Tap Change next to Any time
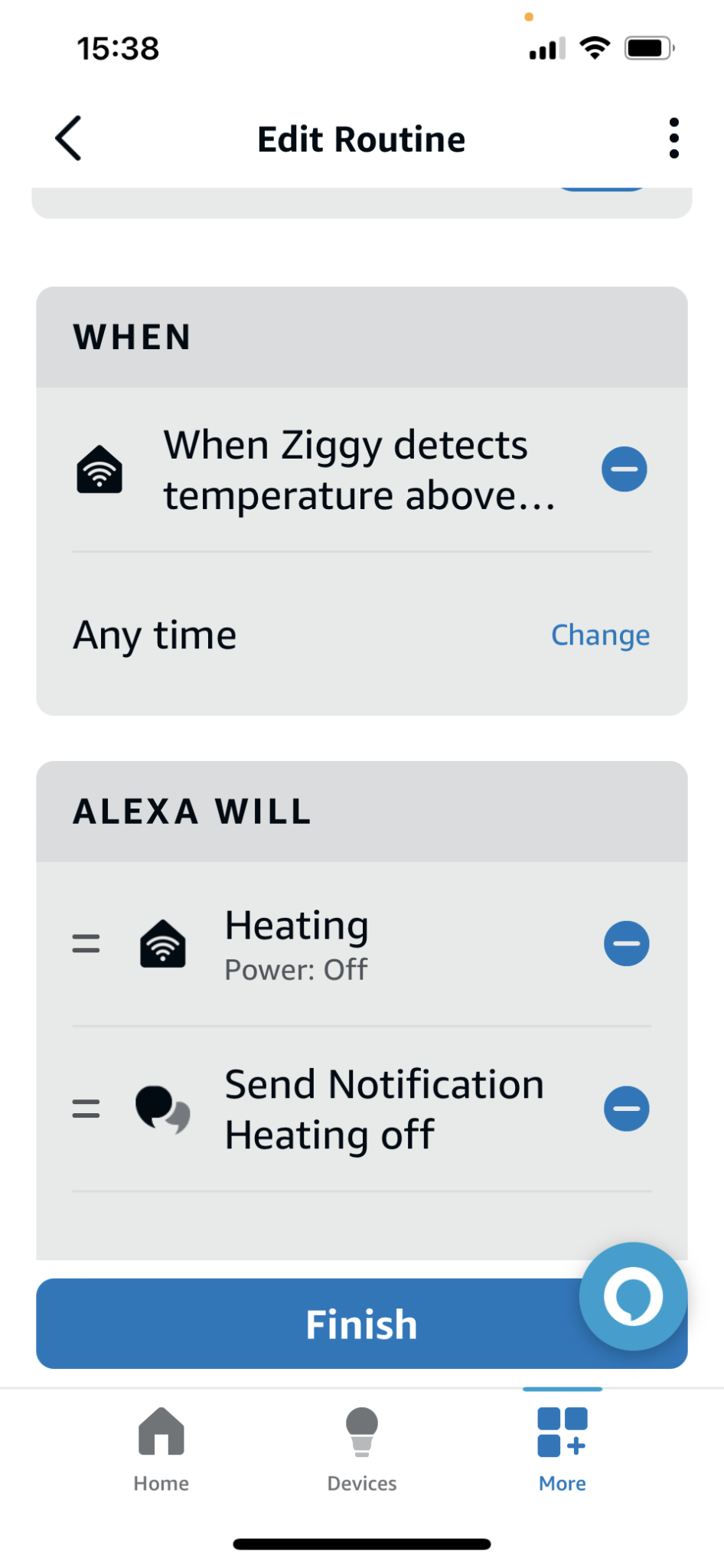 click(x=600, y=635)
